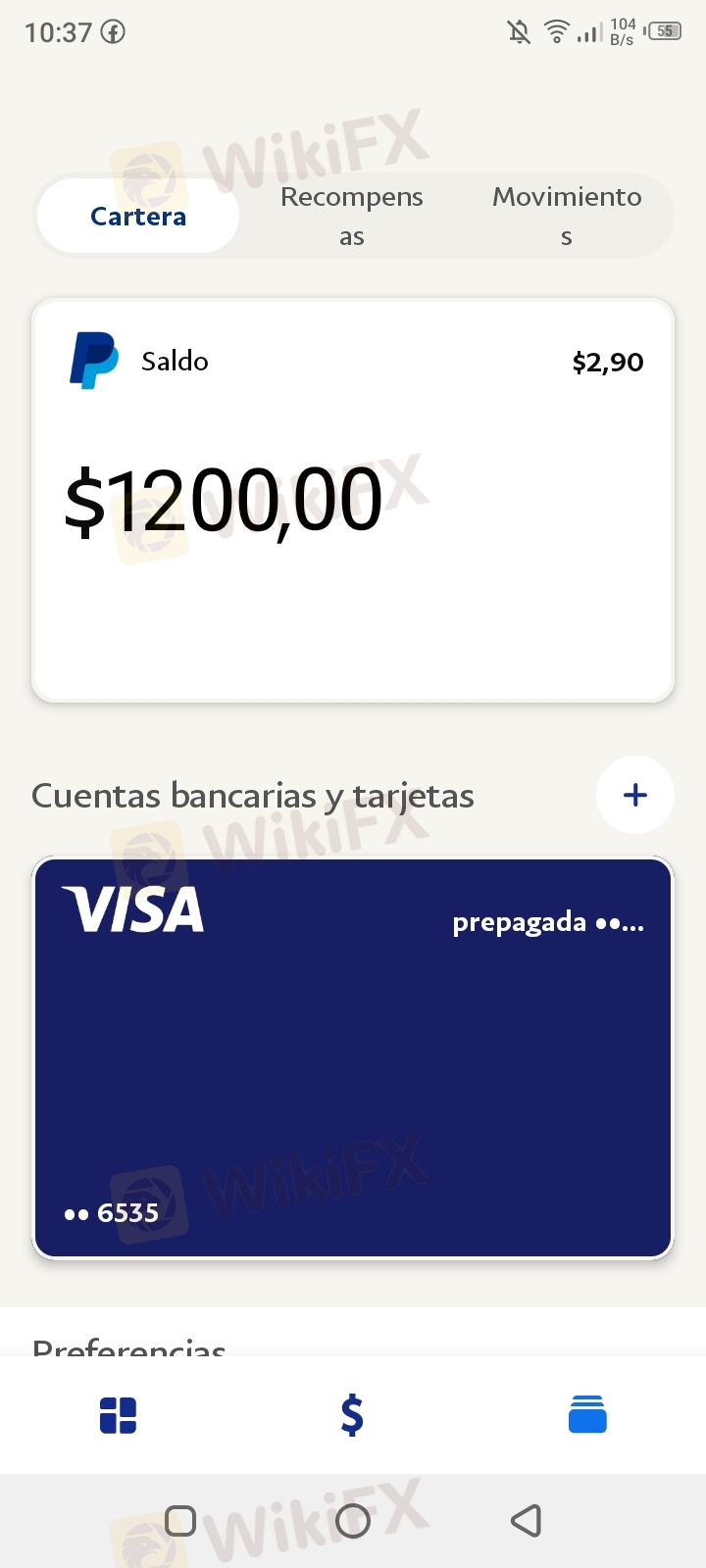Go back using the system back button
Image resolution: width=706 pixels, height=1568 pixels.
click(x=527, y=1521)
